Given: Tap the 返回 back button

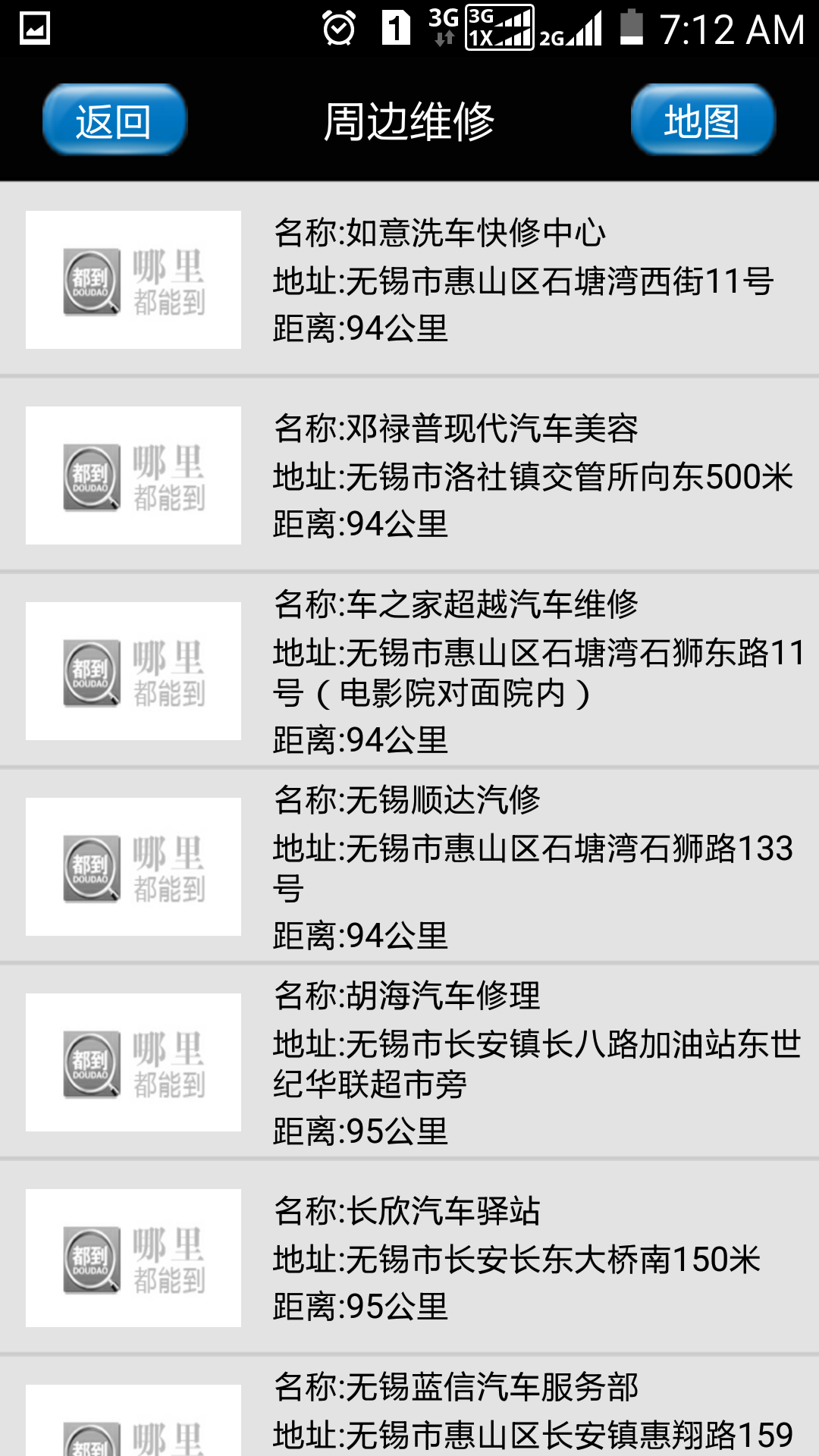Looking at the screenshot, I should [112, 120].
